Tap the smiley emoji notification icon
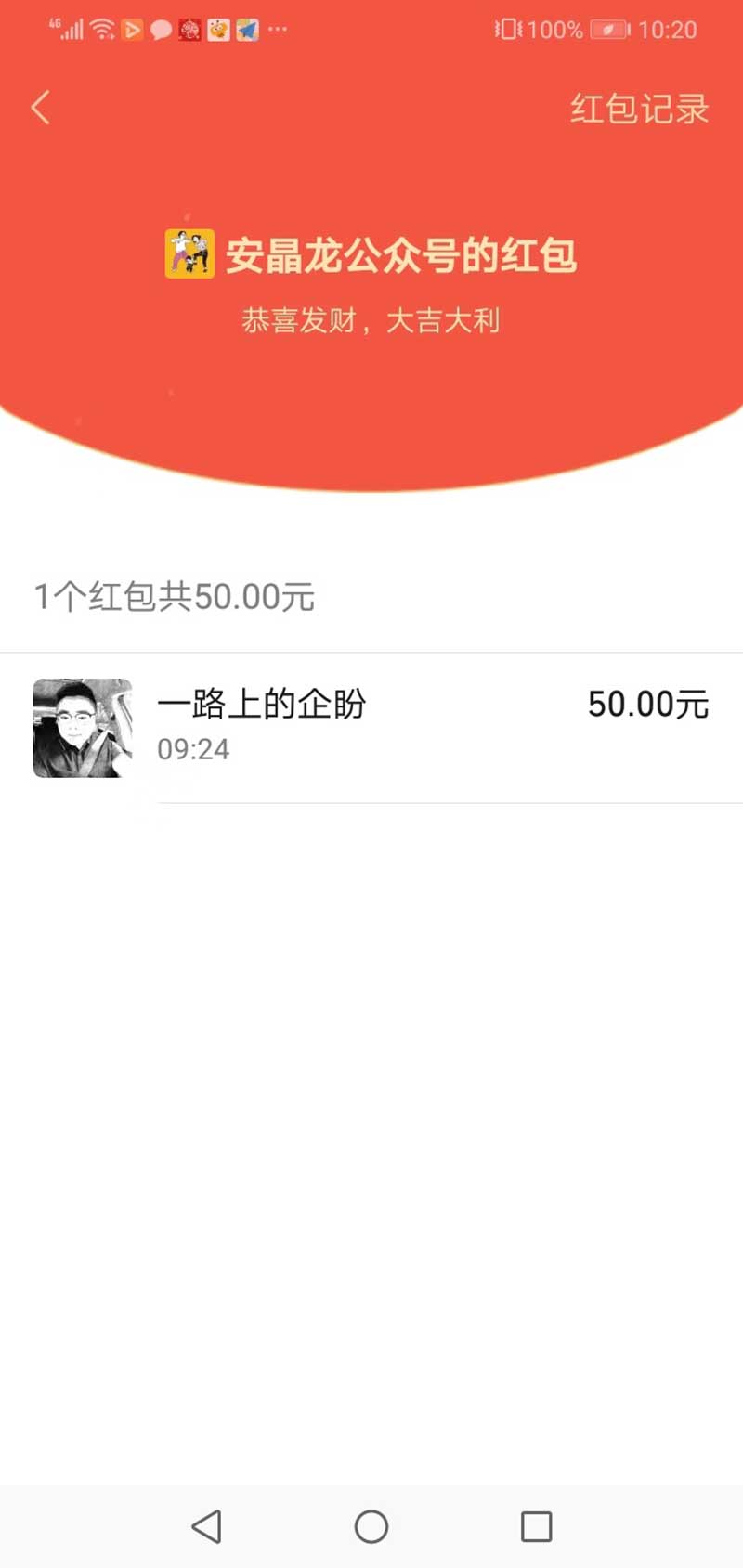Image resolution: width=743 pixels, height=1568 pixels. (216, 31)
